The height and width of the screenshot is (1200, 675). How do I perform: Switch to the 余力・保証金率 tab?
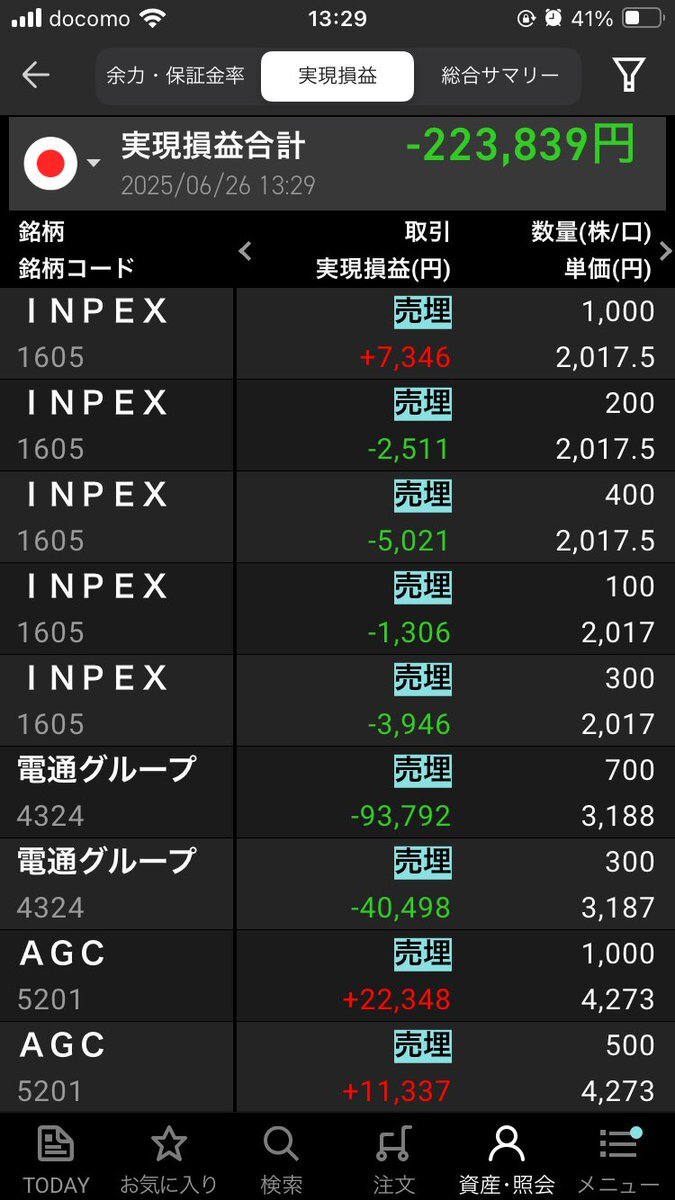(176, 76)
